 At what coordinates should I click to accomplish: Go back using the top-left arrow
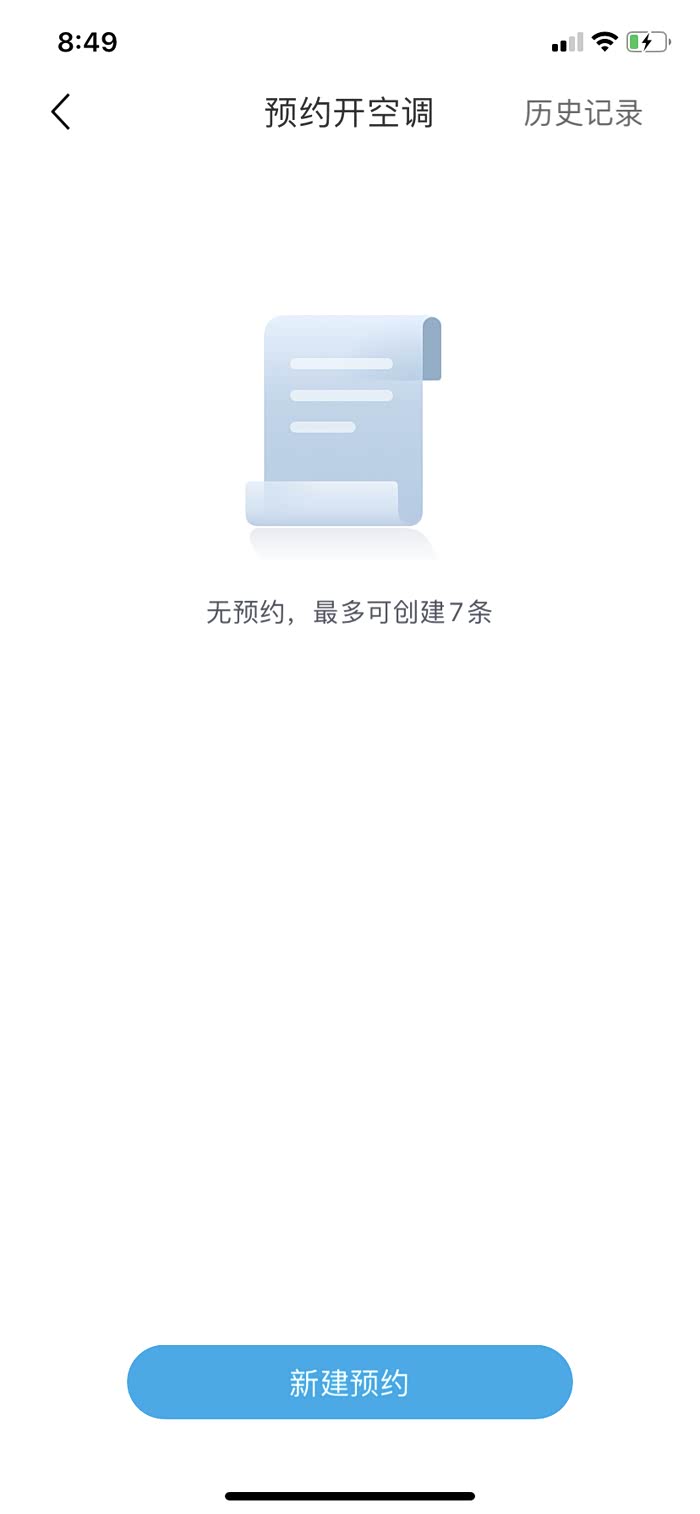[x=61, y=112]
